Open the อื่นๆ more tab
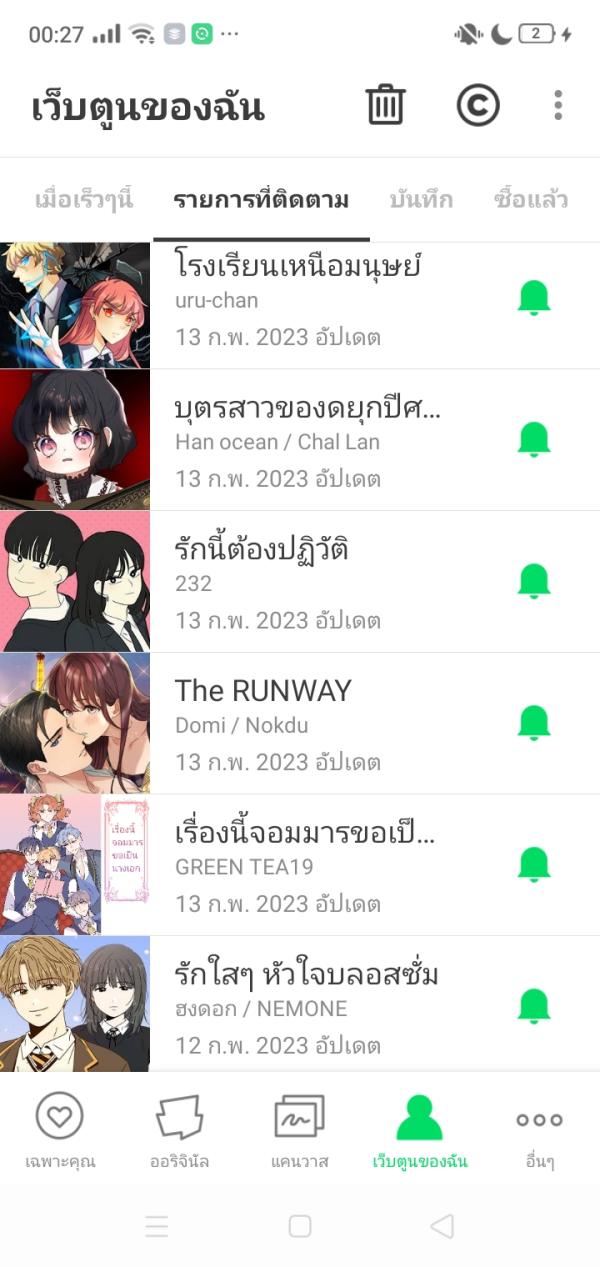 [539, 1130]
